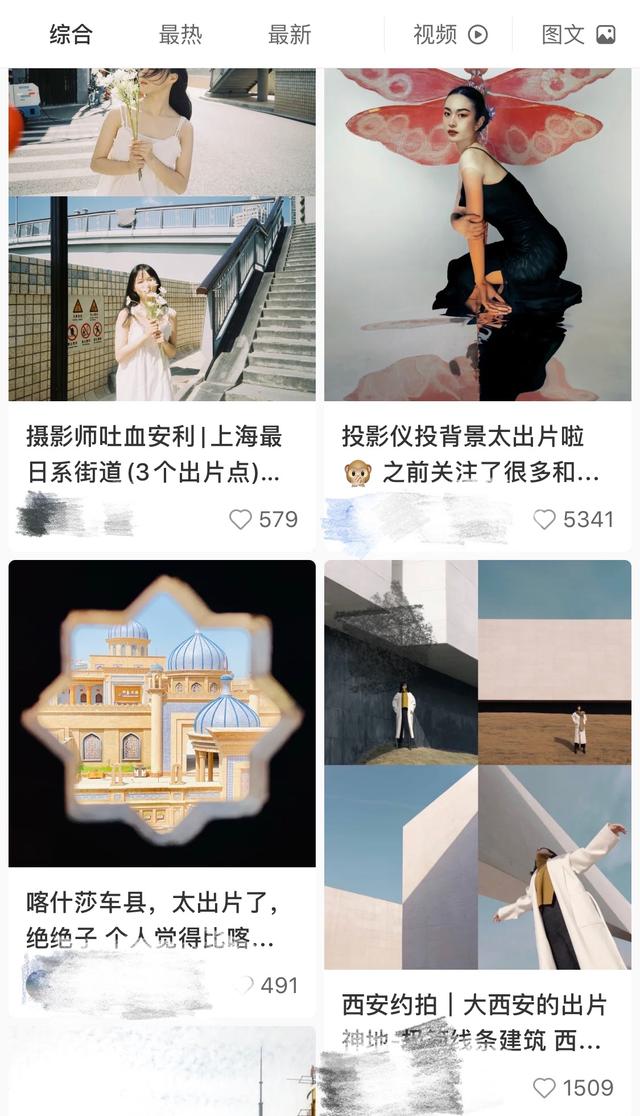The width and height of the screenshot is (640, 1116).
Task: Switch to the 最热 tab
Action: 180,34
